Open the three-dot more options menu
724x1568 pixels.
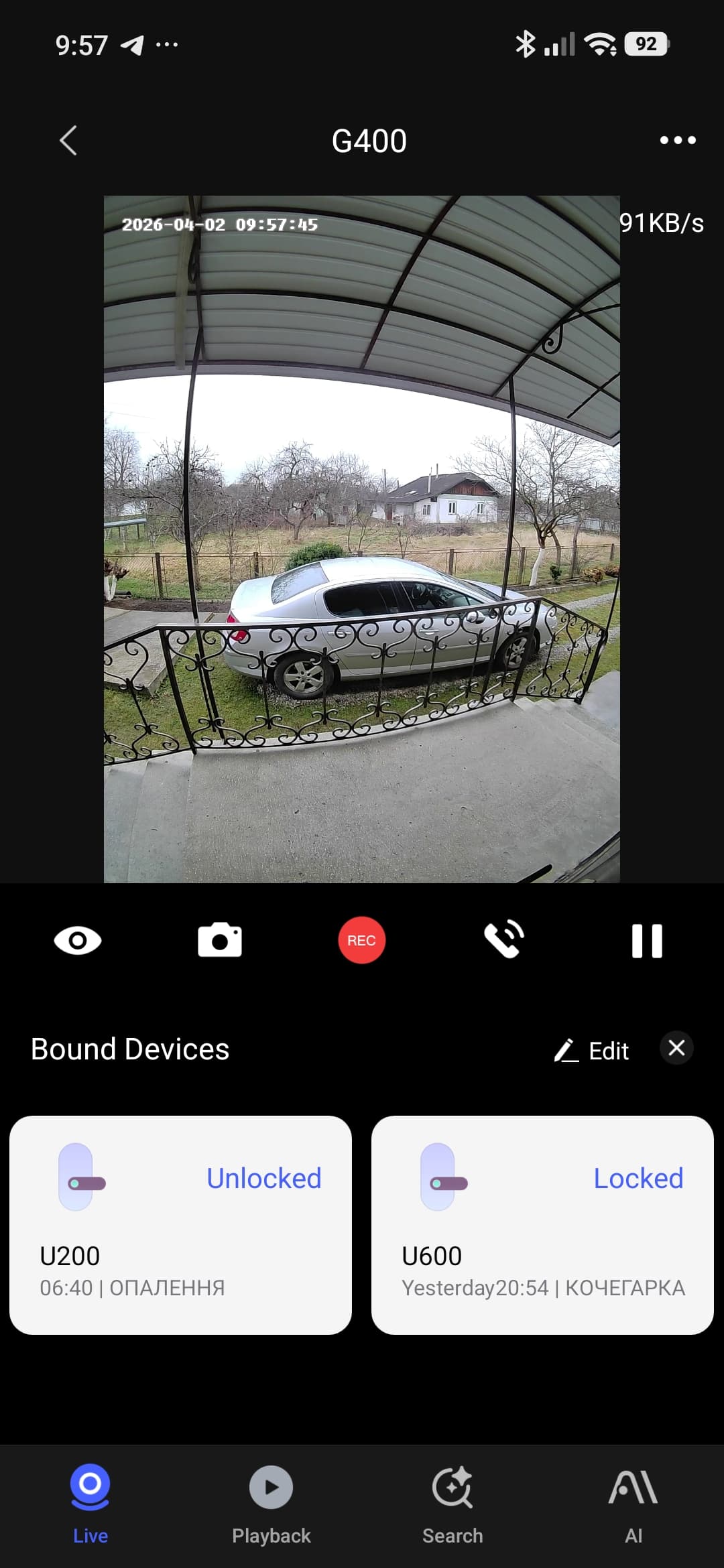[677, 140]
